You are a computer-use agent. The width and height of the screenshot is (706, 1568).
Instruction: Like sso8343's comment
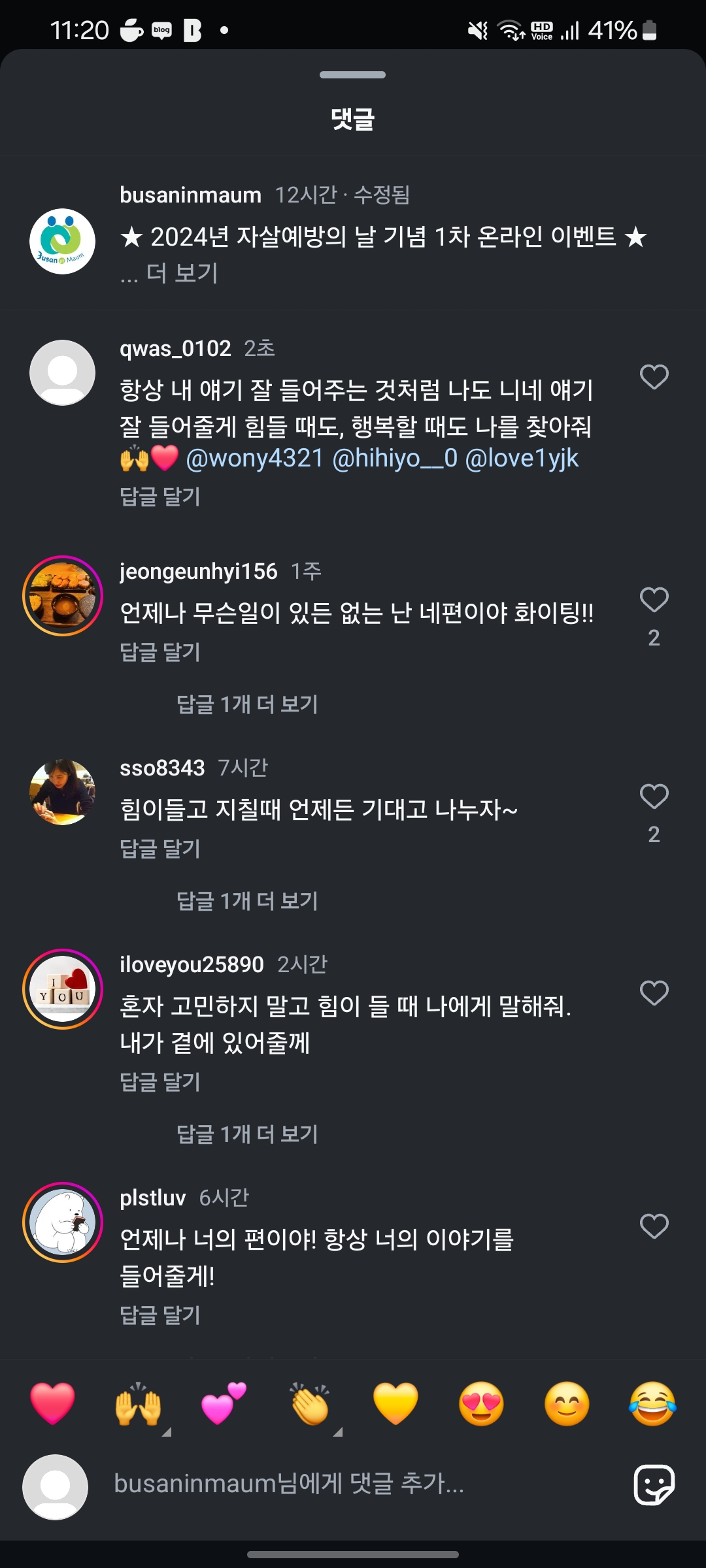[x=654, y=796]
